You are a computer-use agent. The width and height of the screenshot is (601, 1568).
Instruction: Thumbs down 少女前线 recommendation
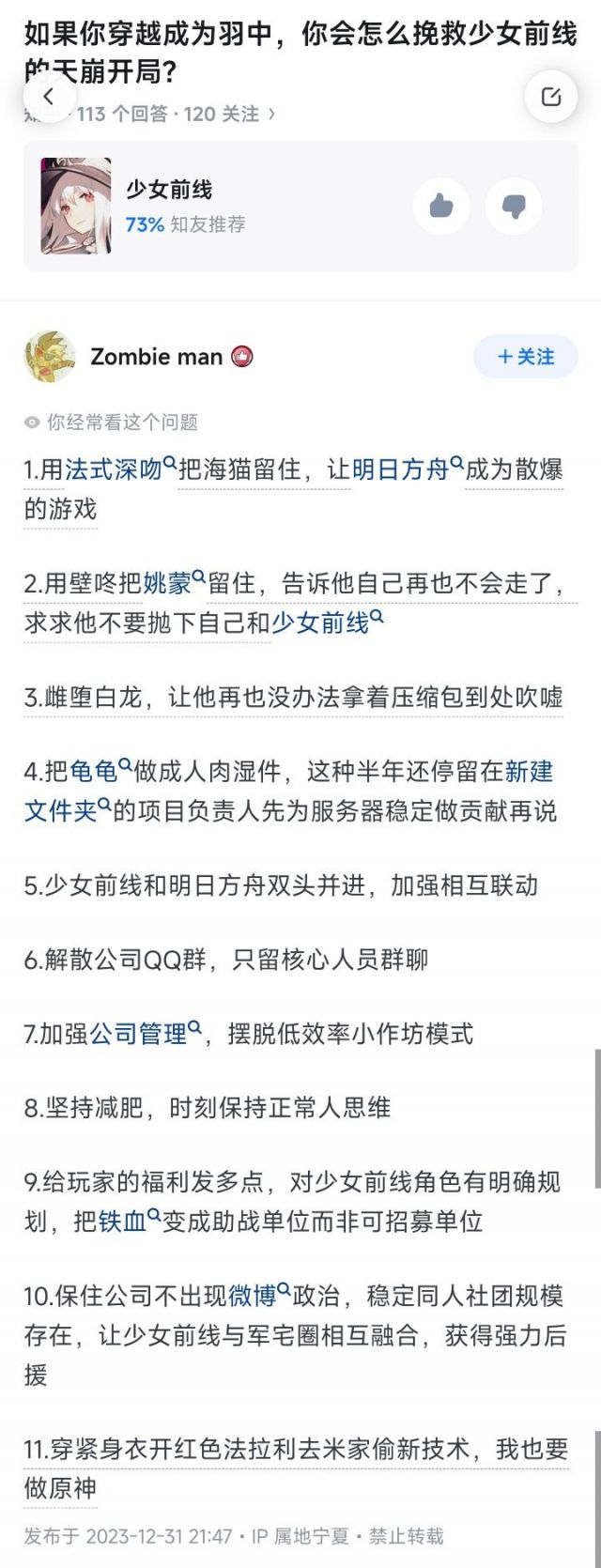pos(514,206)
